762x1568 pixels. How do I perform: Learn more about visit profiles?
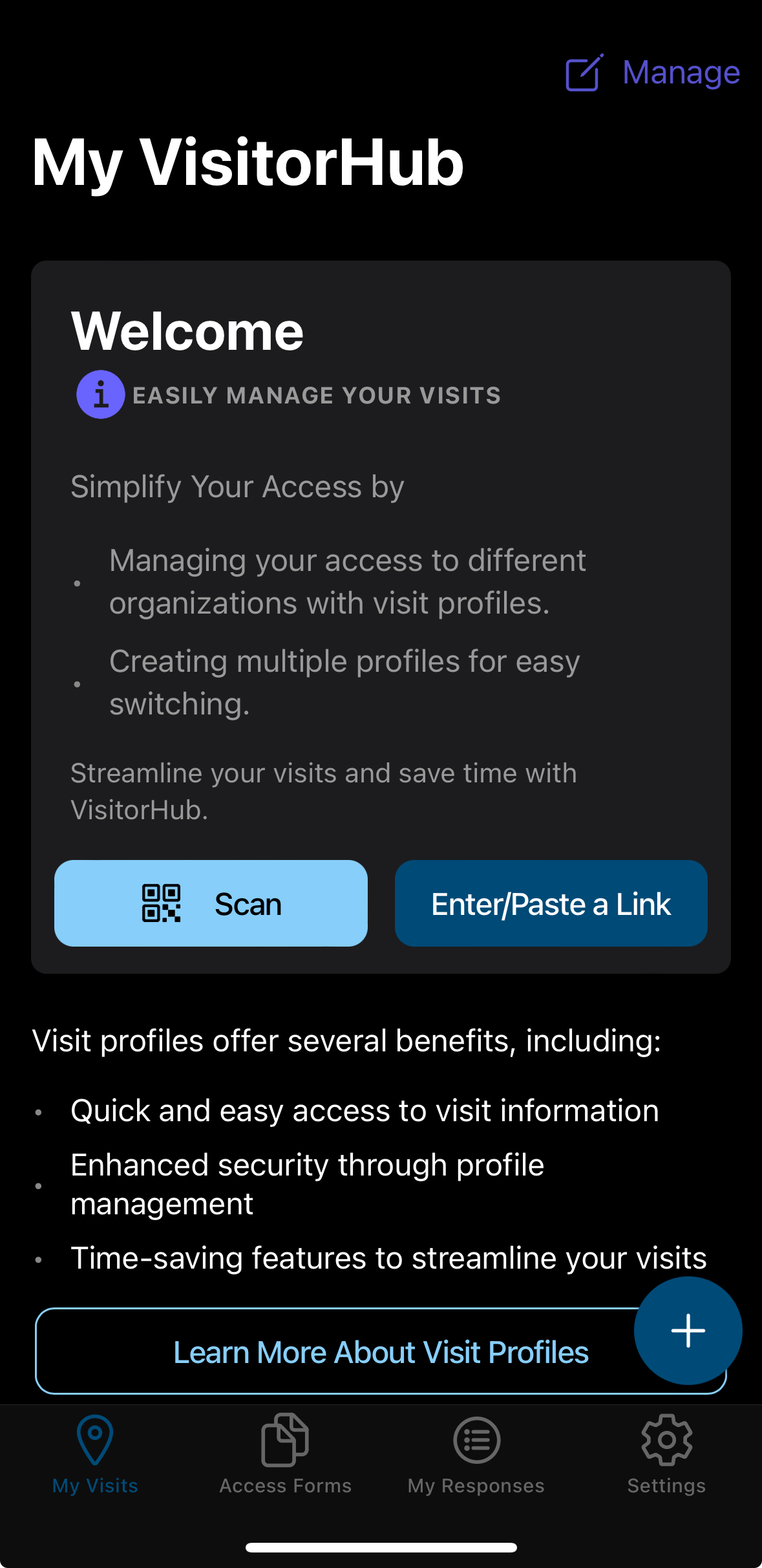click(336, 1352)
